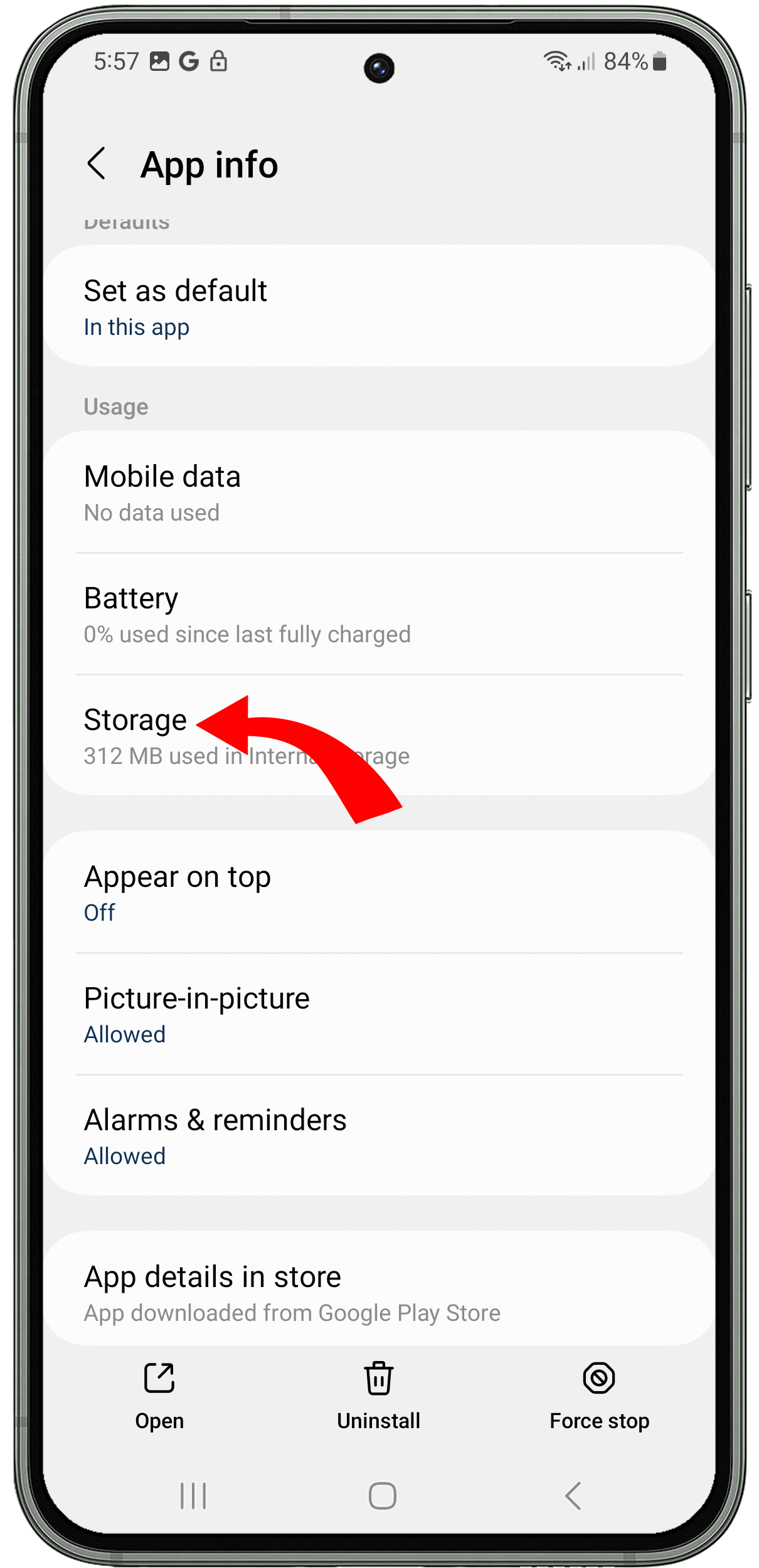
Task: Go to home screen via navigation bar
Action: tap(382, 1496)
